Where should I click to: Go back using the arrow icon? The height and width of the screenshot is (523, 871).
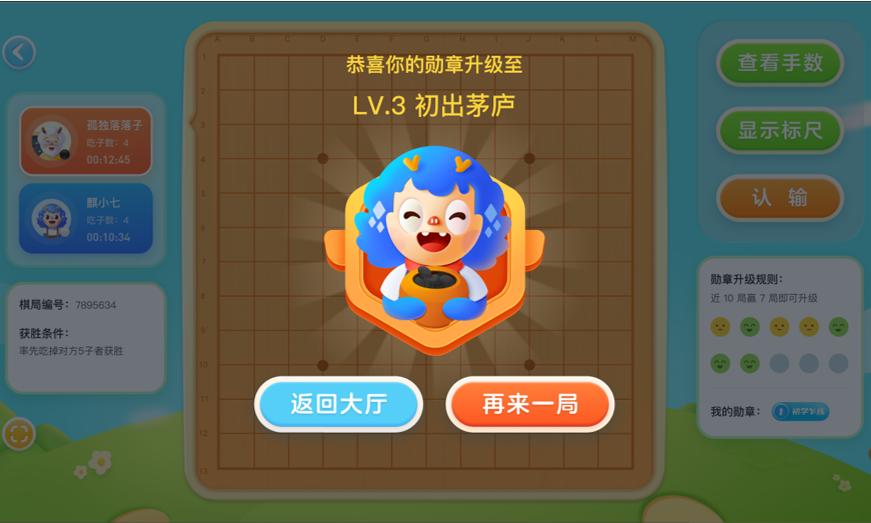pos(19,52)
